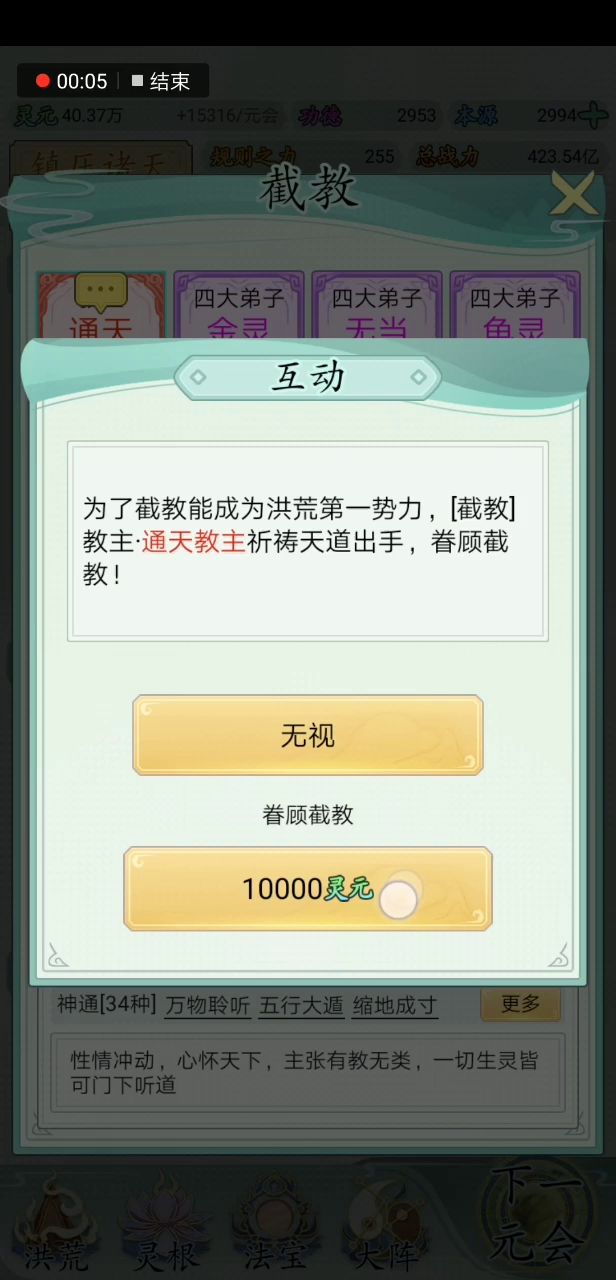Stop recording with the 结束 button
The height and width of the screenshot is (1280, 616).
(x=161, y=81)
